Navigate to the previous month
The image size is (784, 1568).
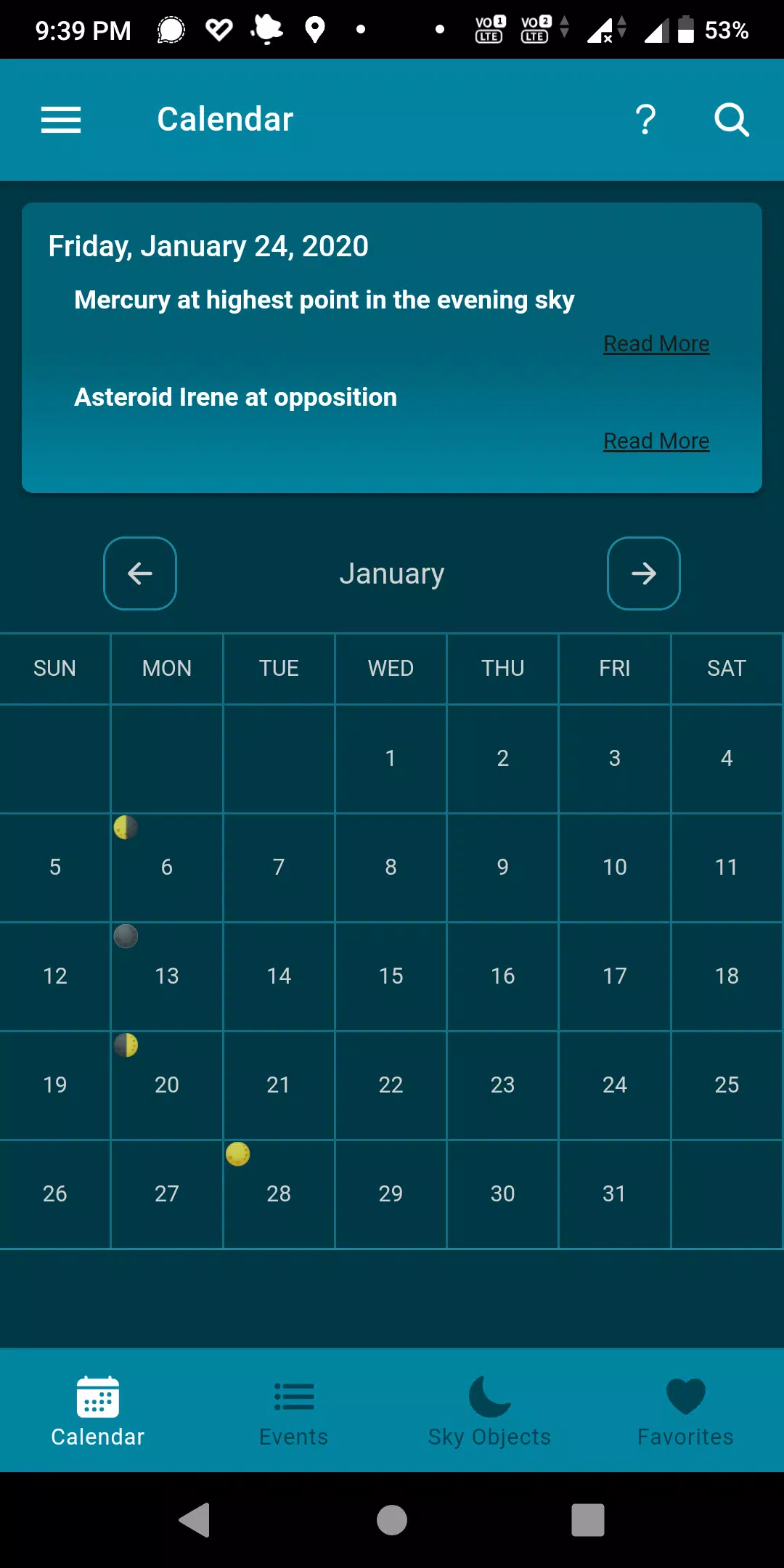click(x=139, y=573)
